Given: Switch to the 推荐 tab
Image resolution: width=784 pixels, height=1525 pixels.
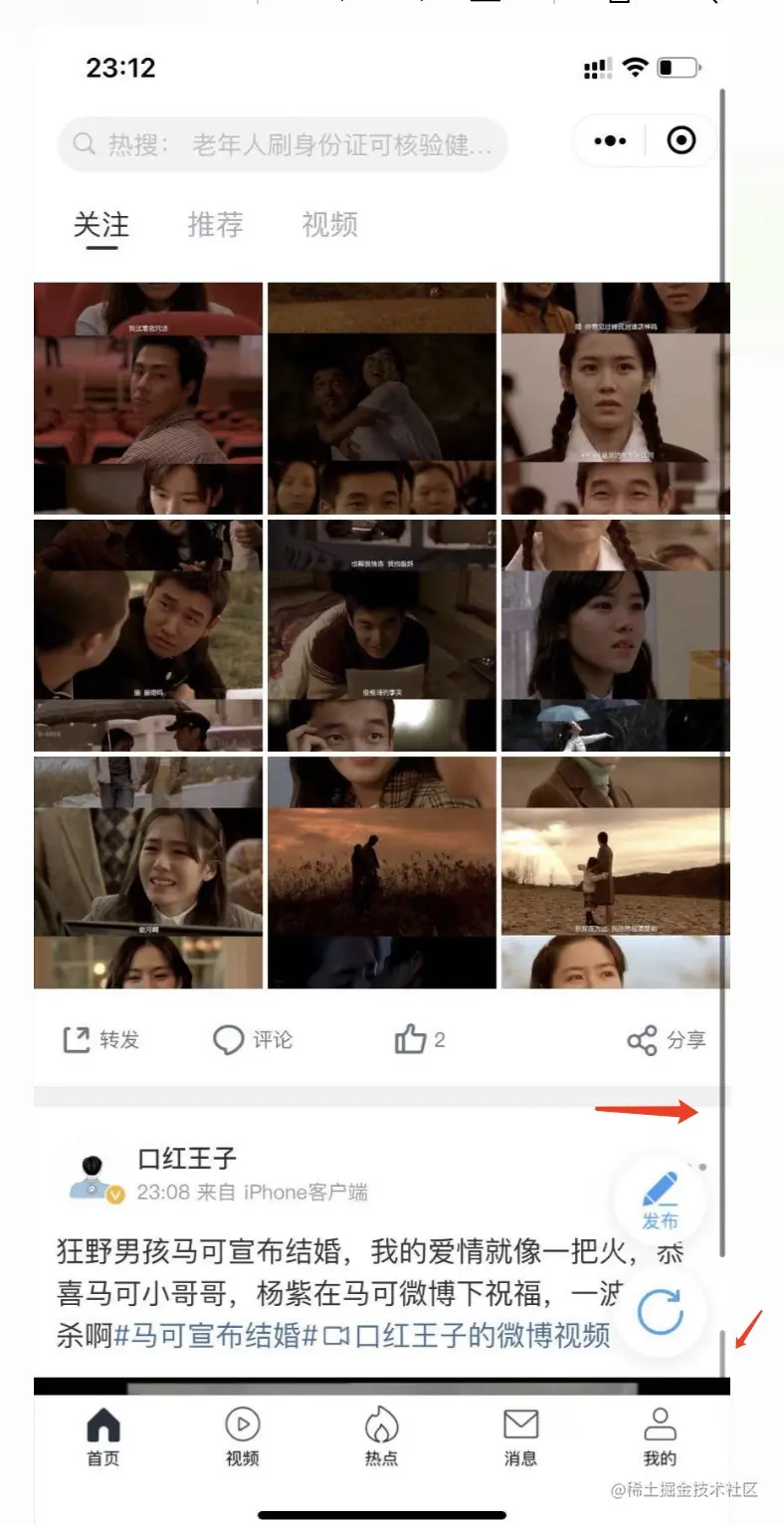Looking at the screenshot, I should (x=215, y=225).
